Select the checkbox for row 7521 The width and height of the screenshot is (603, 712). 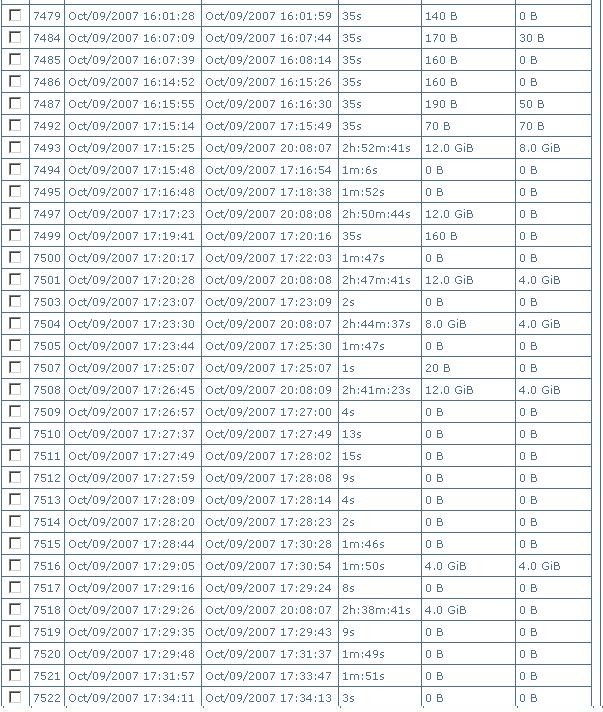point(15,675)
